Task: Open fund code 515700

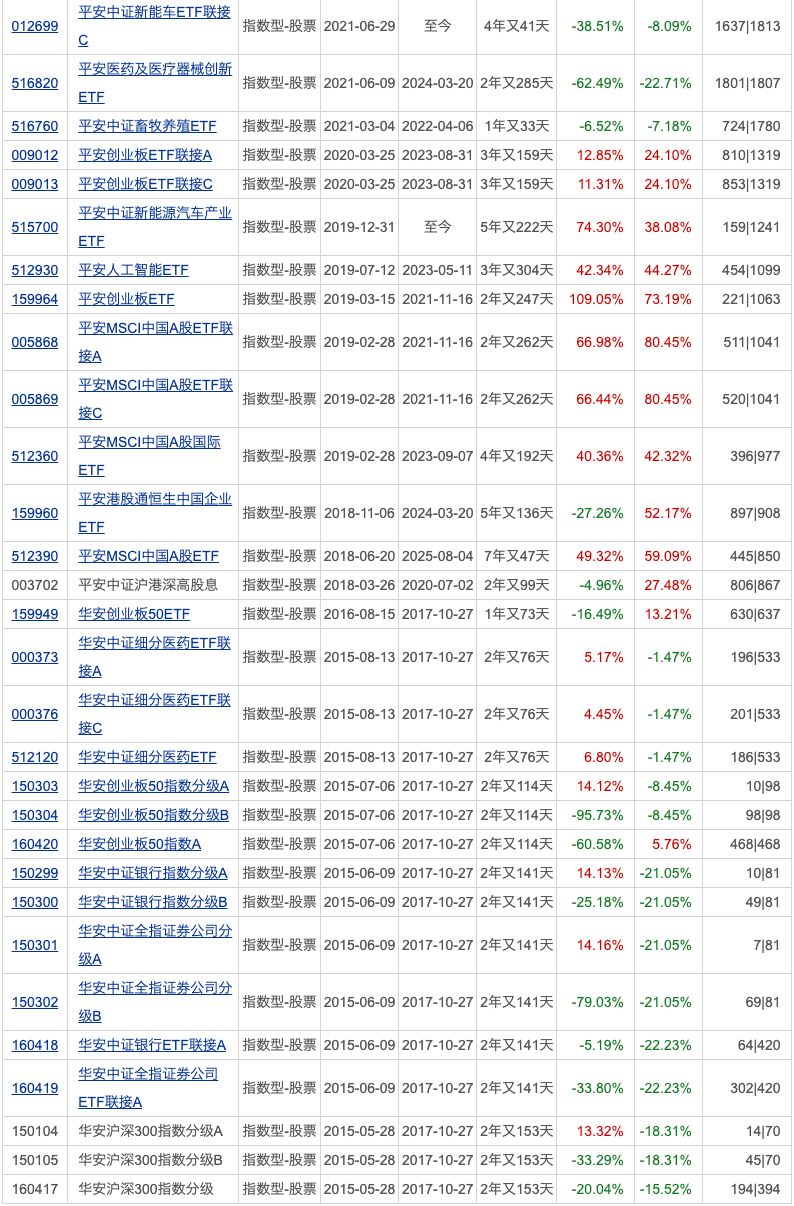Action: [34, 227]
